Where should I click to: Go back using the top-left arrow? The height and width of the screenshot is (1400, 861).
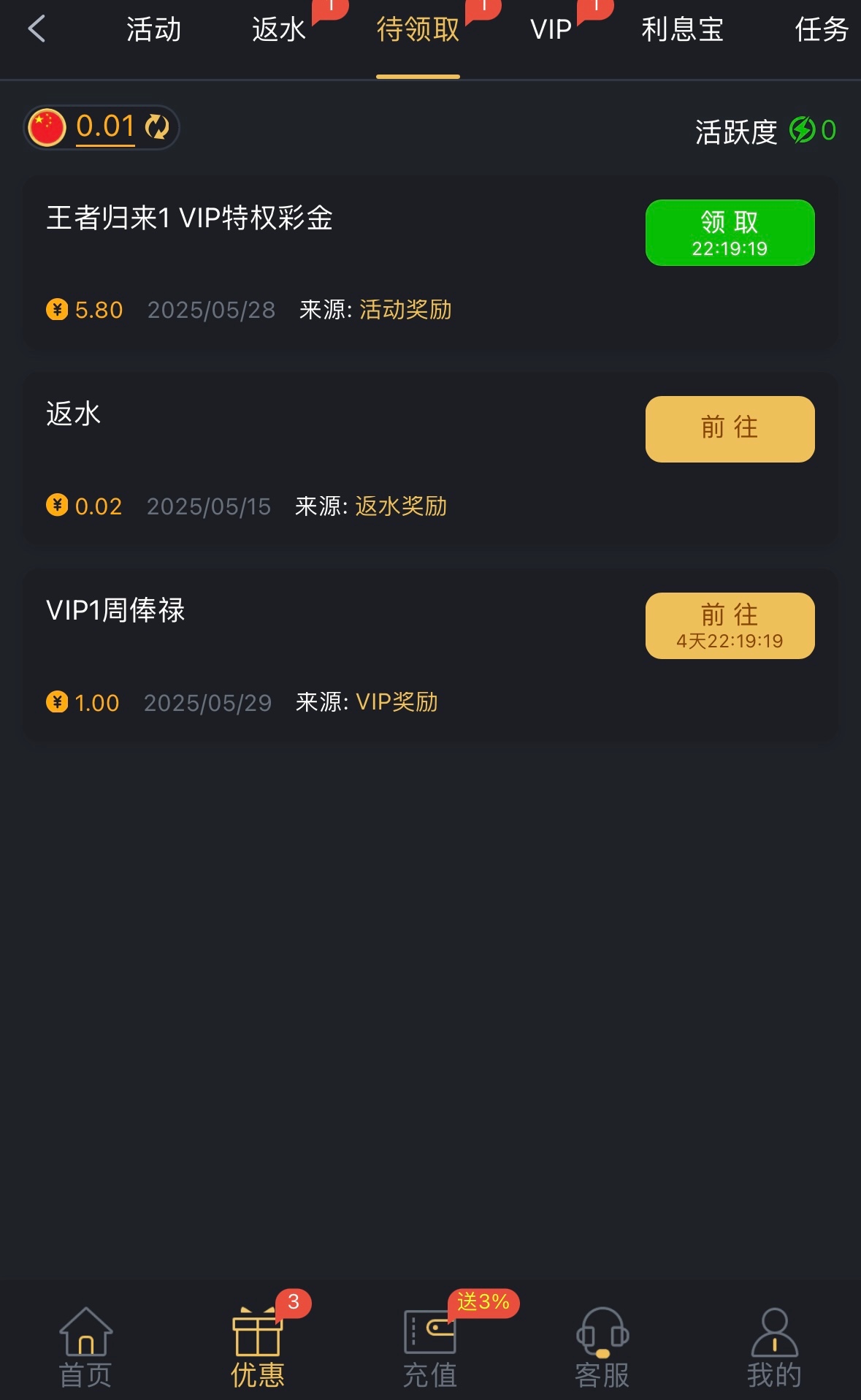pos(37,29)
